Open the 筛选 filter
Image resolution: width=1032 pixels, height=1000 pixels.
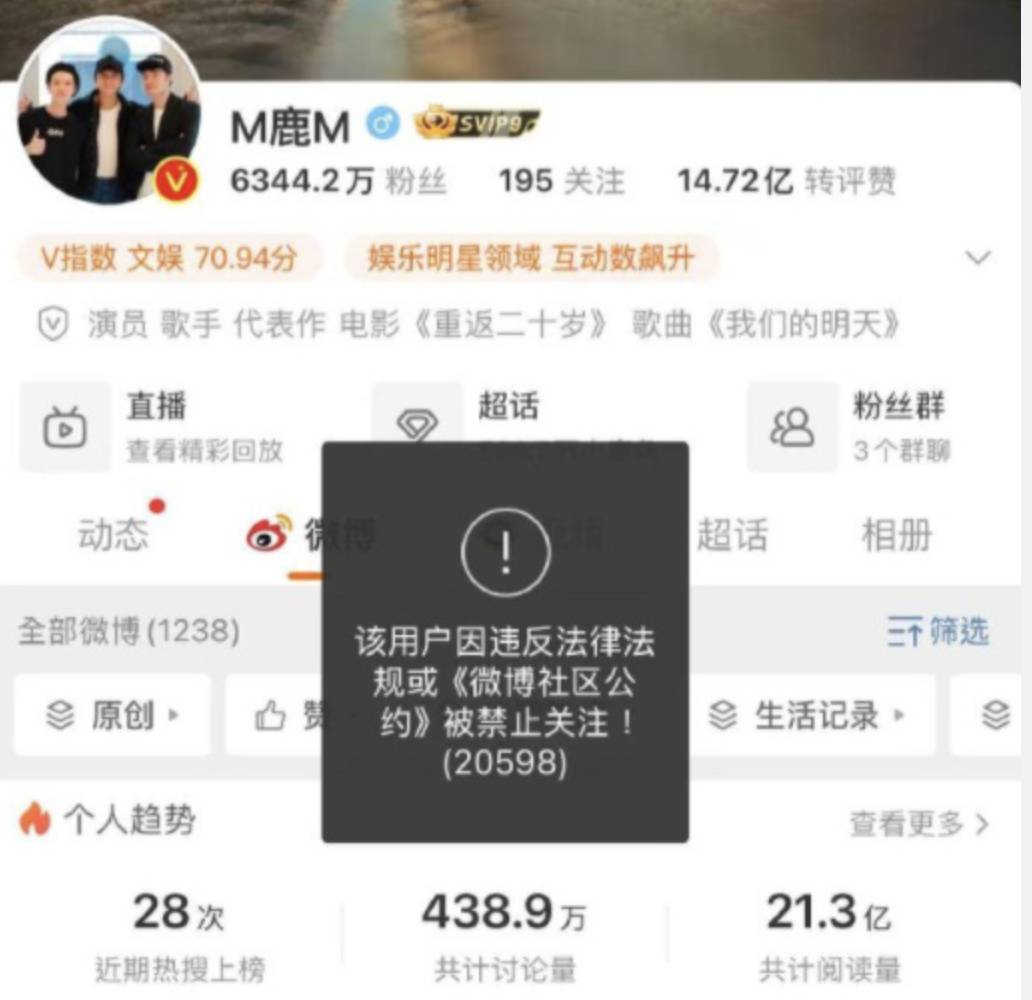[937, 632]
